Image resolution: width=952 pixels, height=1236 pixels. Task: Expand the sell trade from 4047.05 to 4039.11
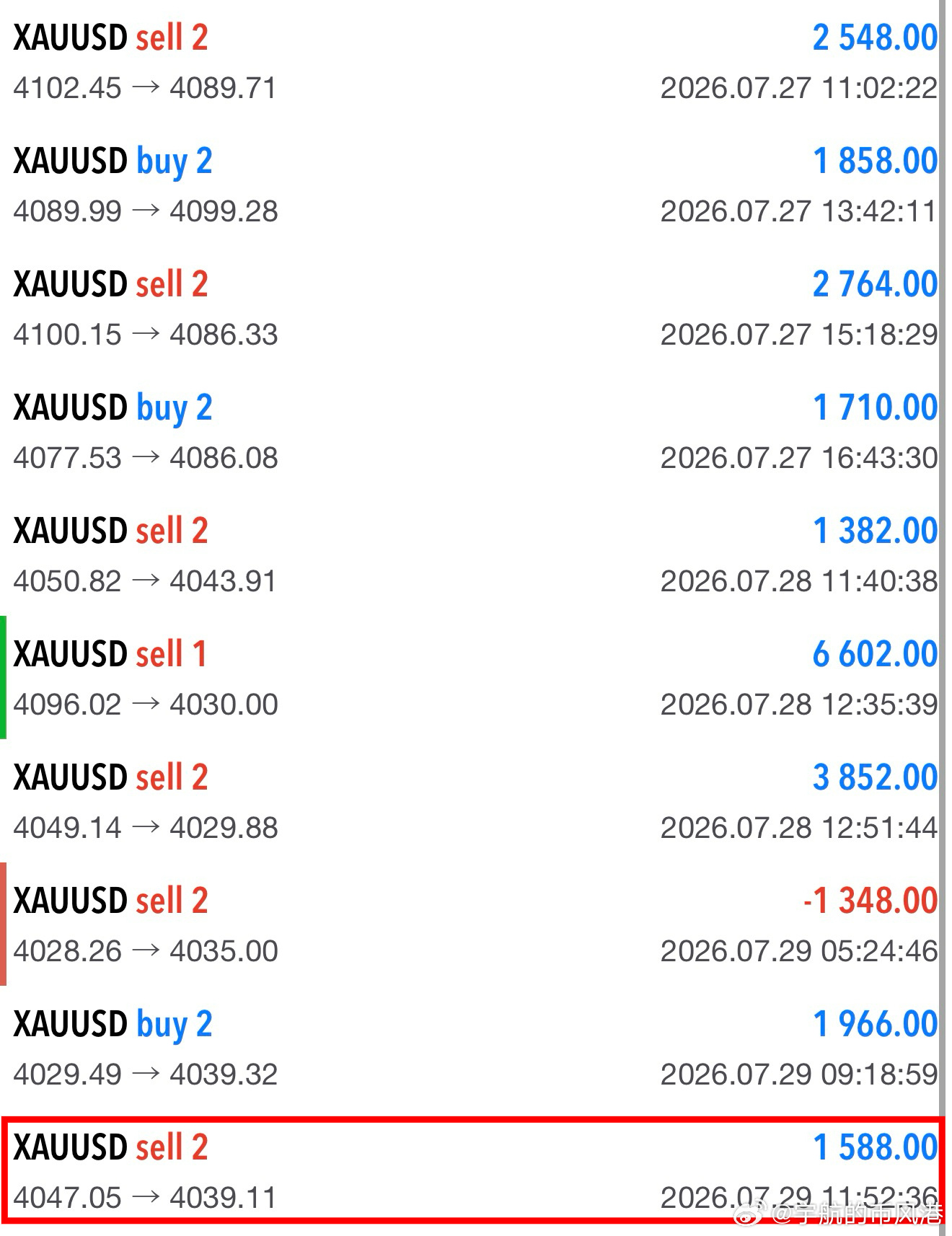(472, 1171)
